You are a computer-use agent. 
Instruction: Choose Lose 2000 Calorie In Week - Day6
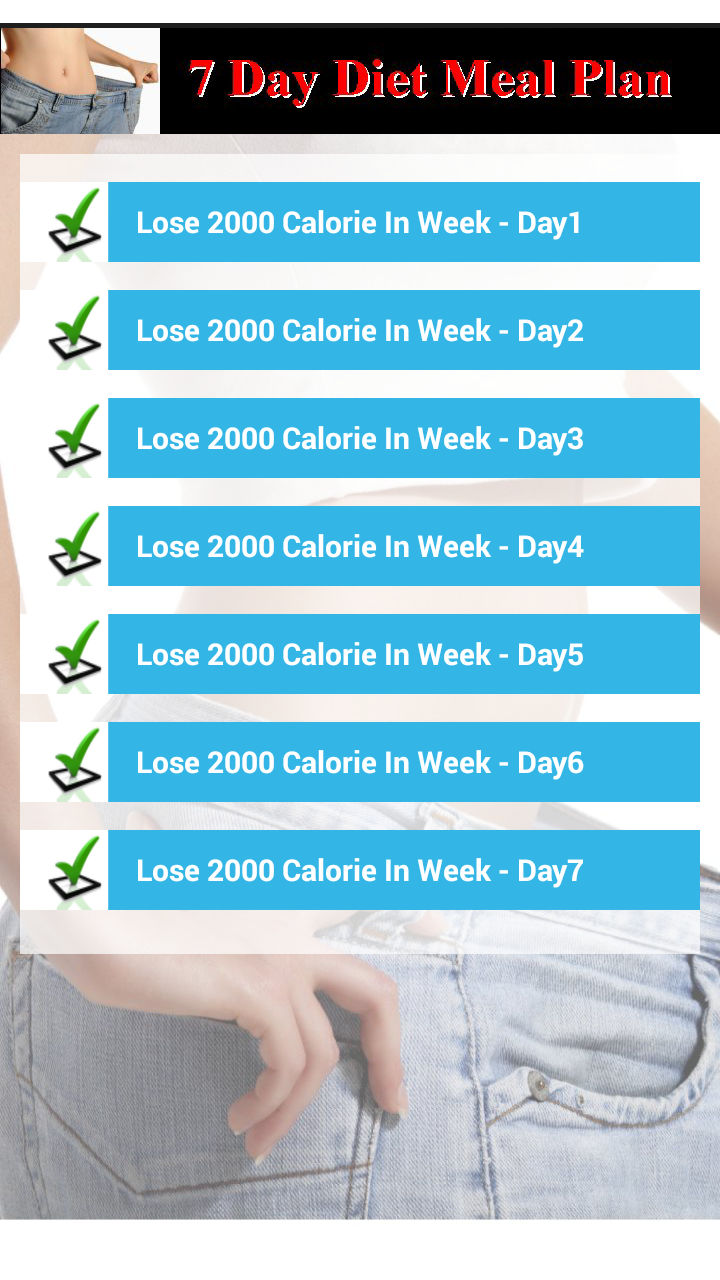pos(403,762)
